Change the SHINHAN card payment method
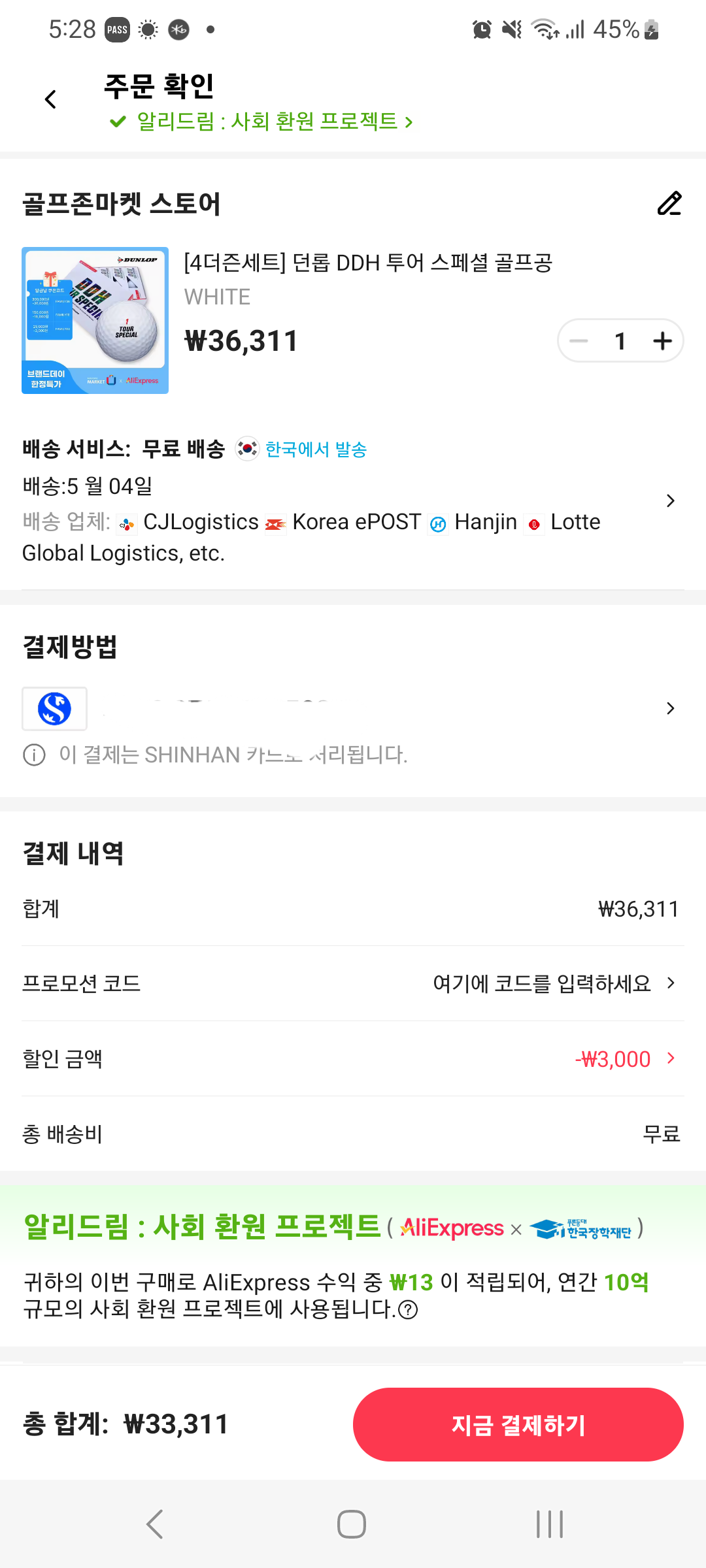 670,708
